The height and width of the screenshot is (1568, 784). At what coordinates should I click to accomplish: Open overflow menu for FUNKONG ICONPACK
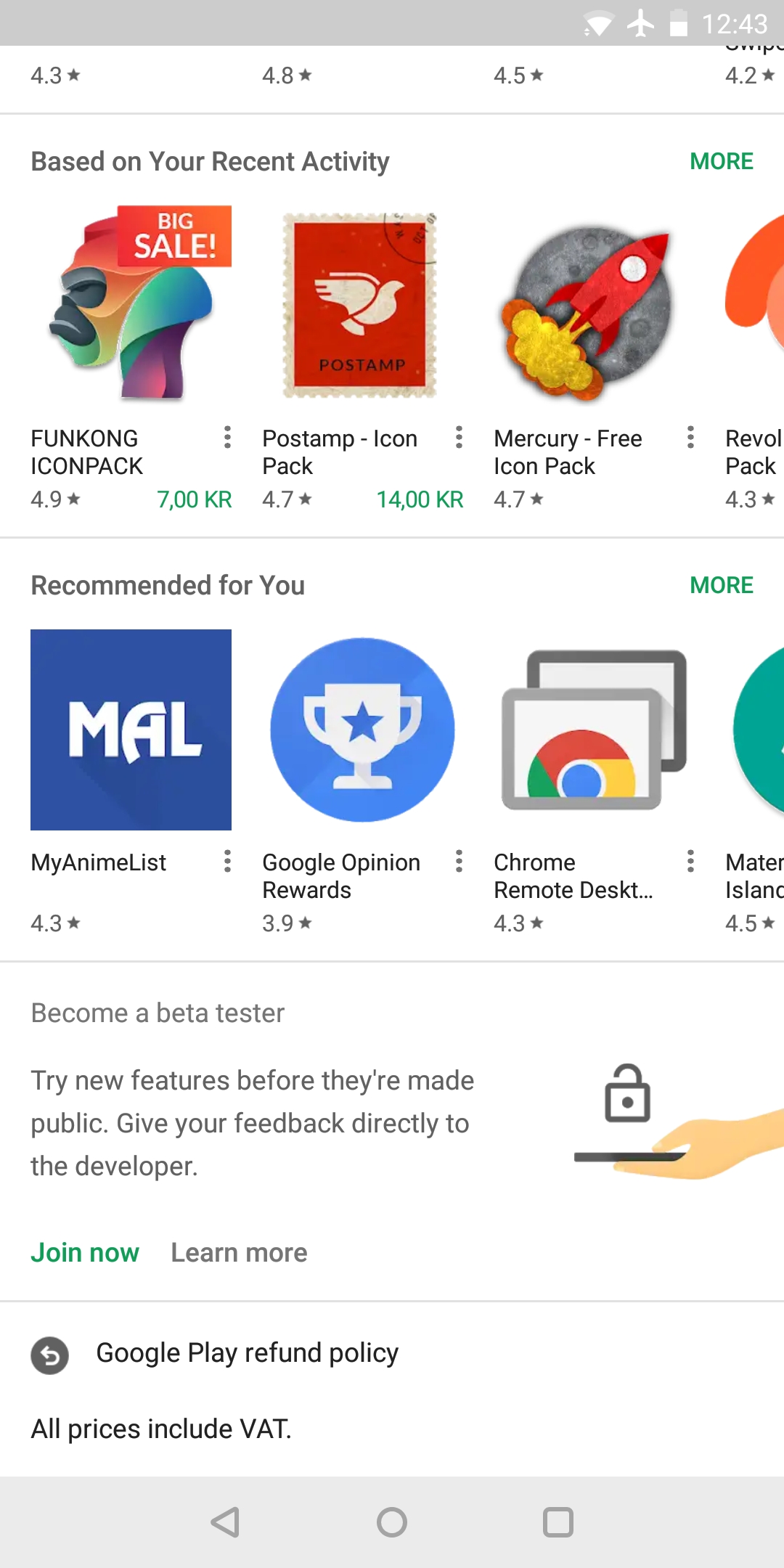click(227, 437)
